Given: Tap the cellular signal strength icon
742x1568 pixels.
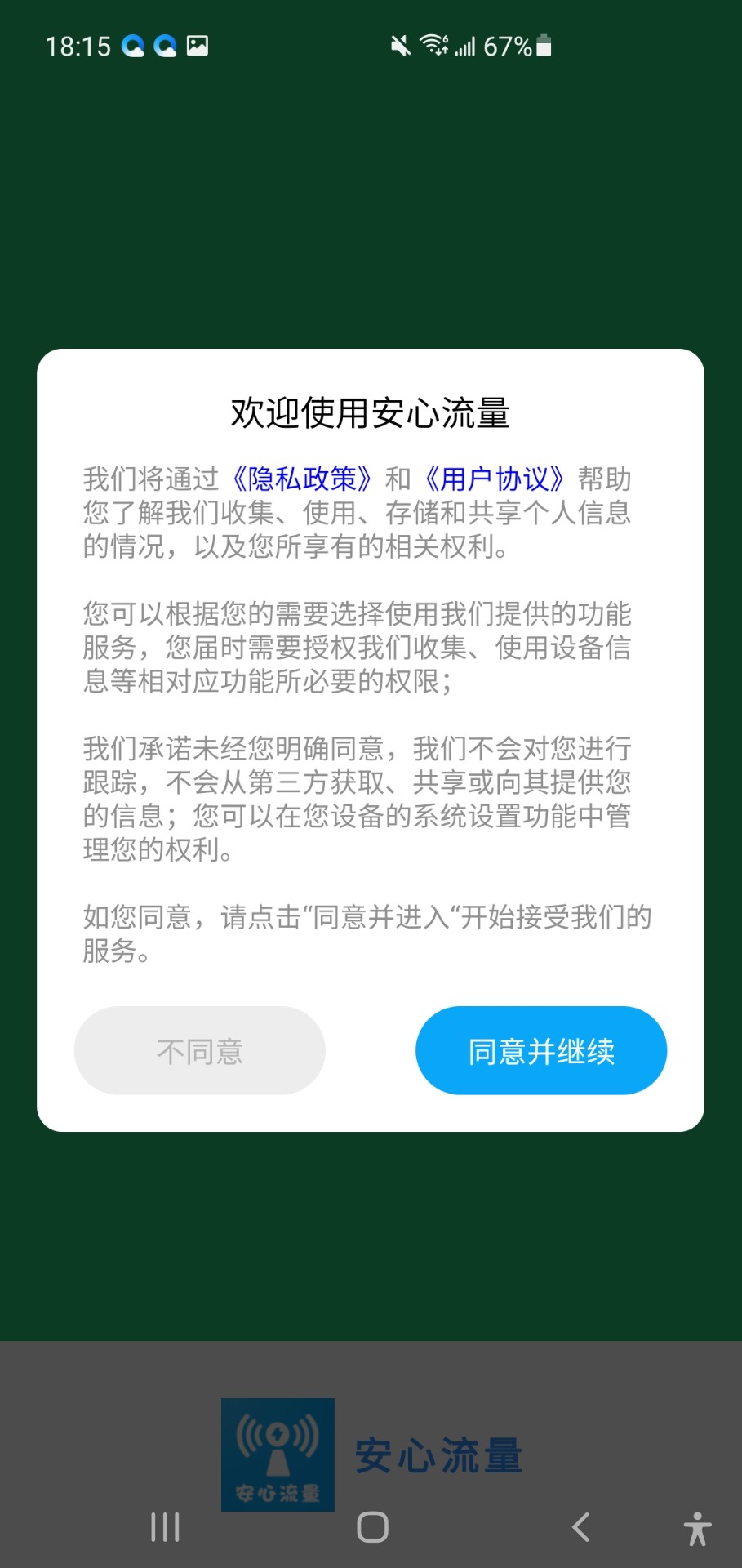Looking at the screenshot, I should tap(464, 45).
